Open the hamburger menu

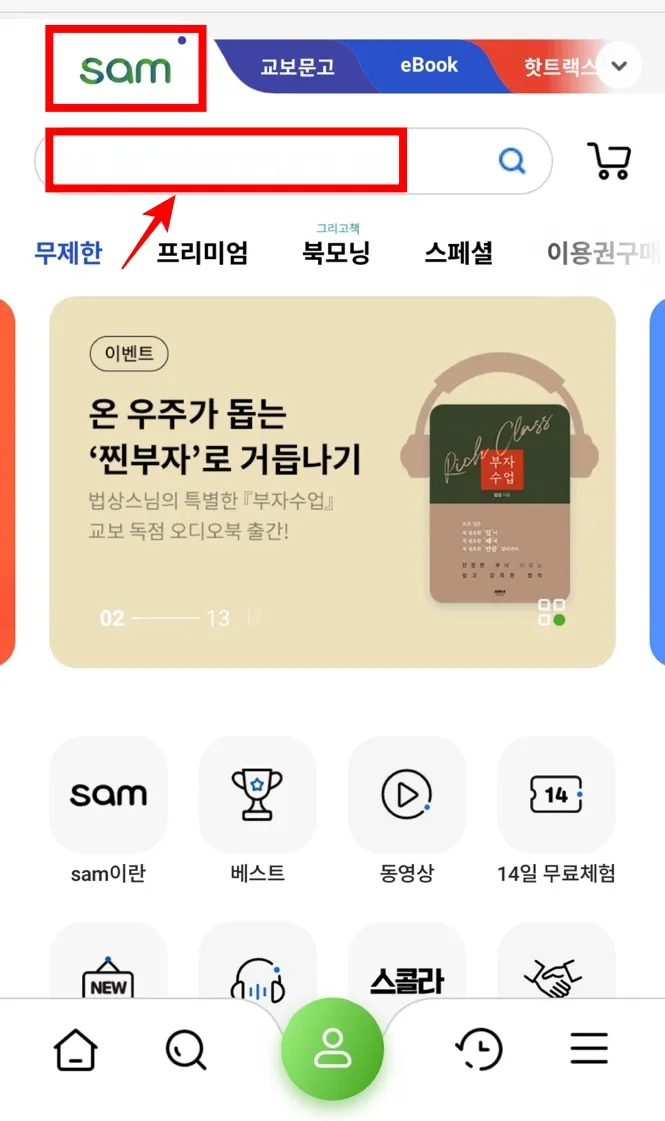[x=589, y=1049]
